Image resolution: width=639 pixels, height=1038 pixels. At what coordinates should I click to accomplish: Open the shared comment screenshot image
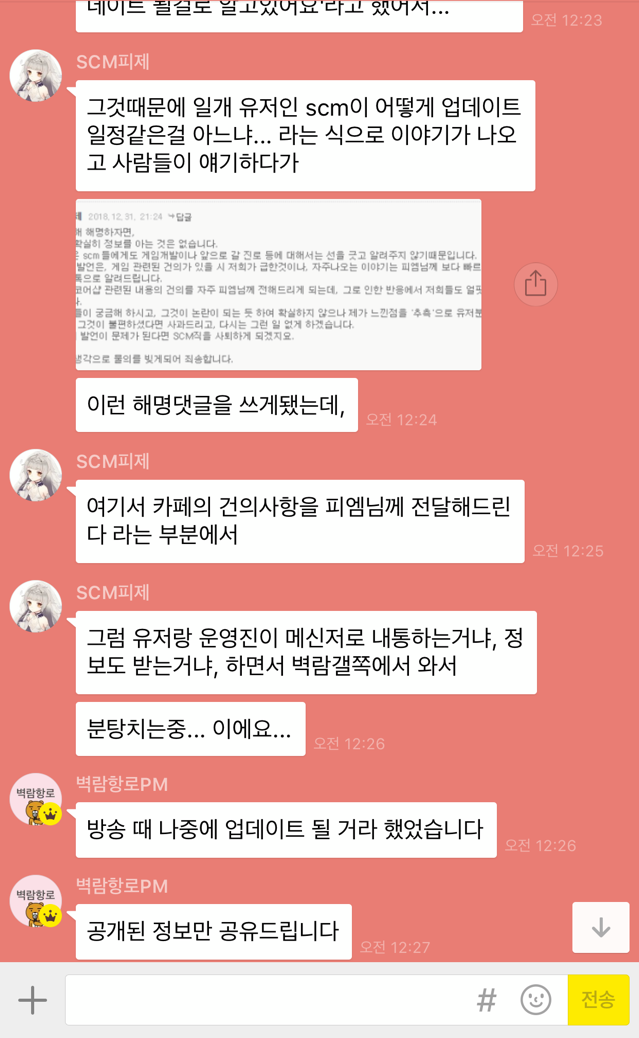(x=278, y=285)
